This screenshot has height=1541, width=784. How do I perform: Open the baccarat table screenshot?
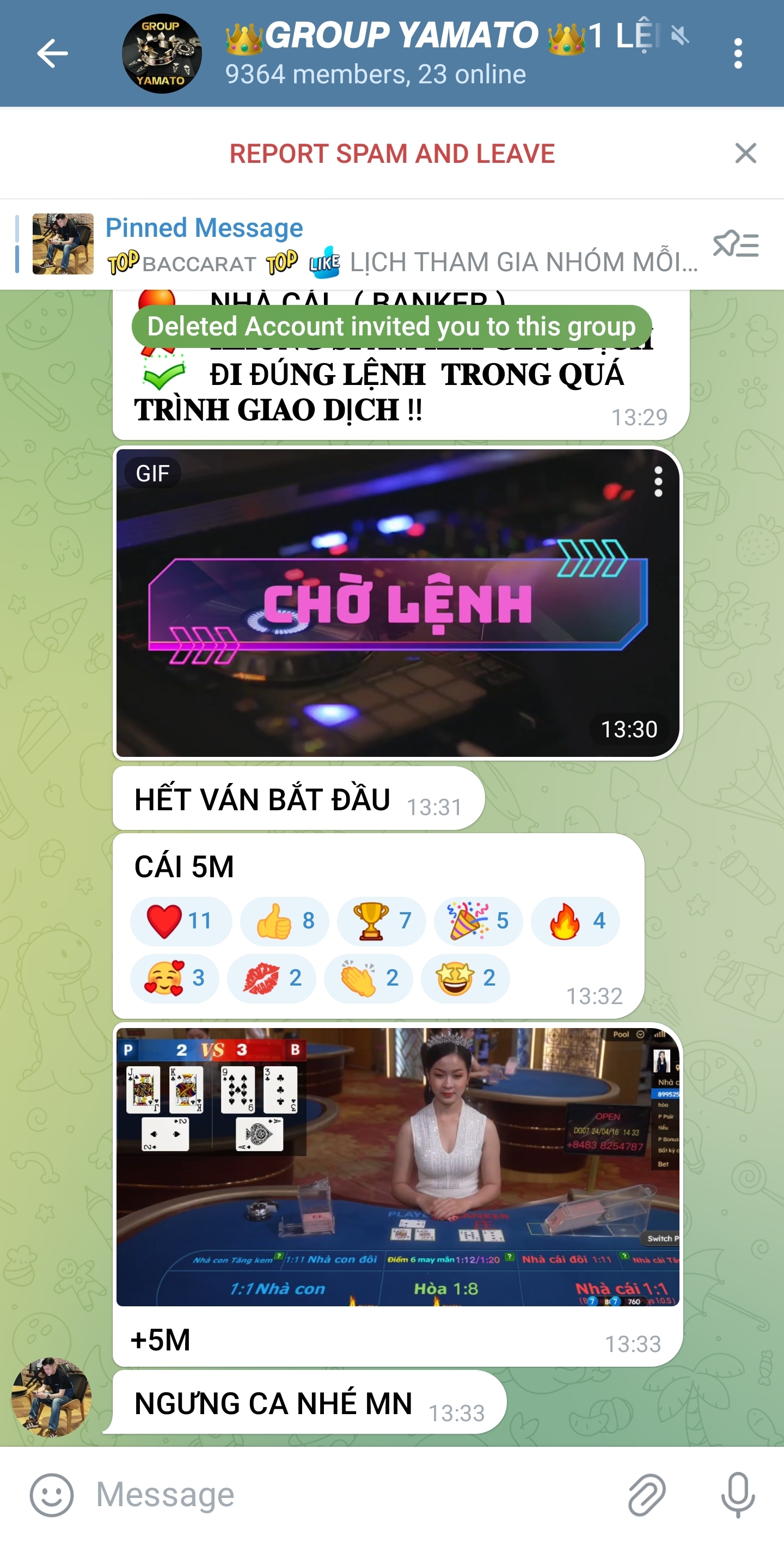397,1166
